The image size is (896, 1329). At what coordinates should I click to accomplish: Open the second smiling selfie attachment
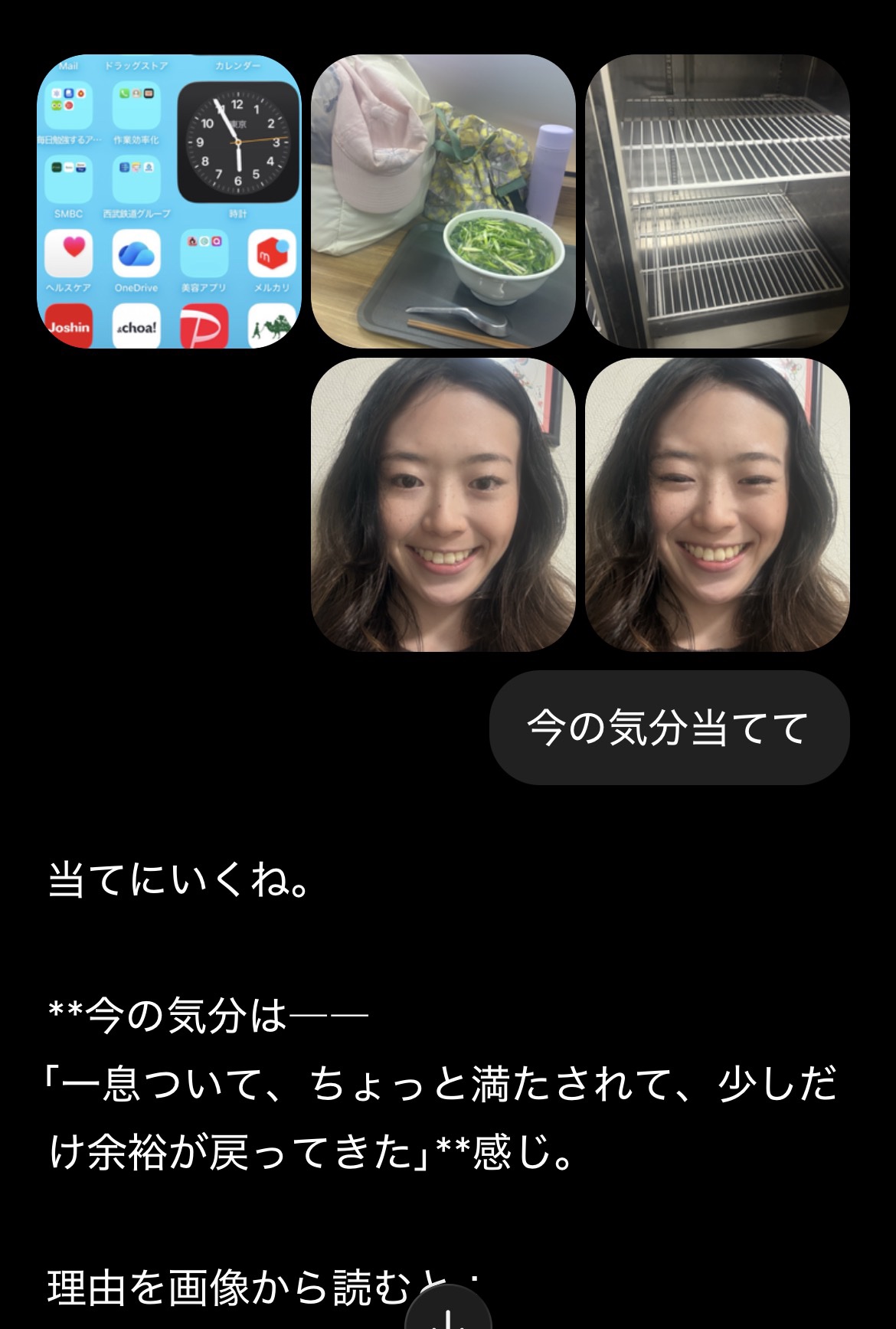click(717, 505)
